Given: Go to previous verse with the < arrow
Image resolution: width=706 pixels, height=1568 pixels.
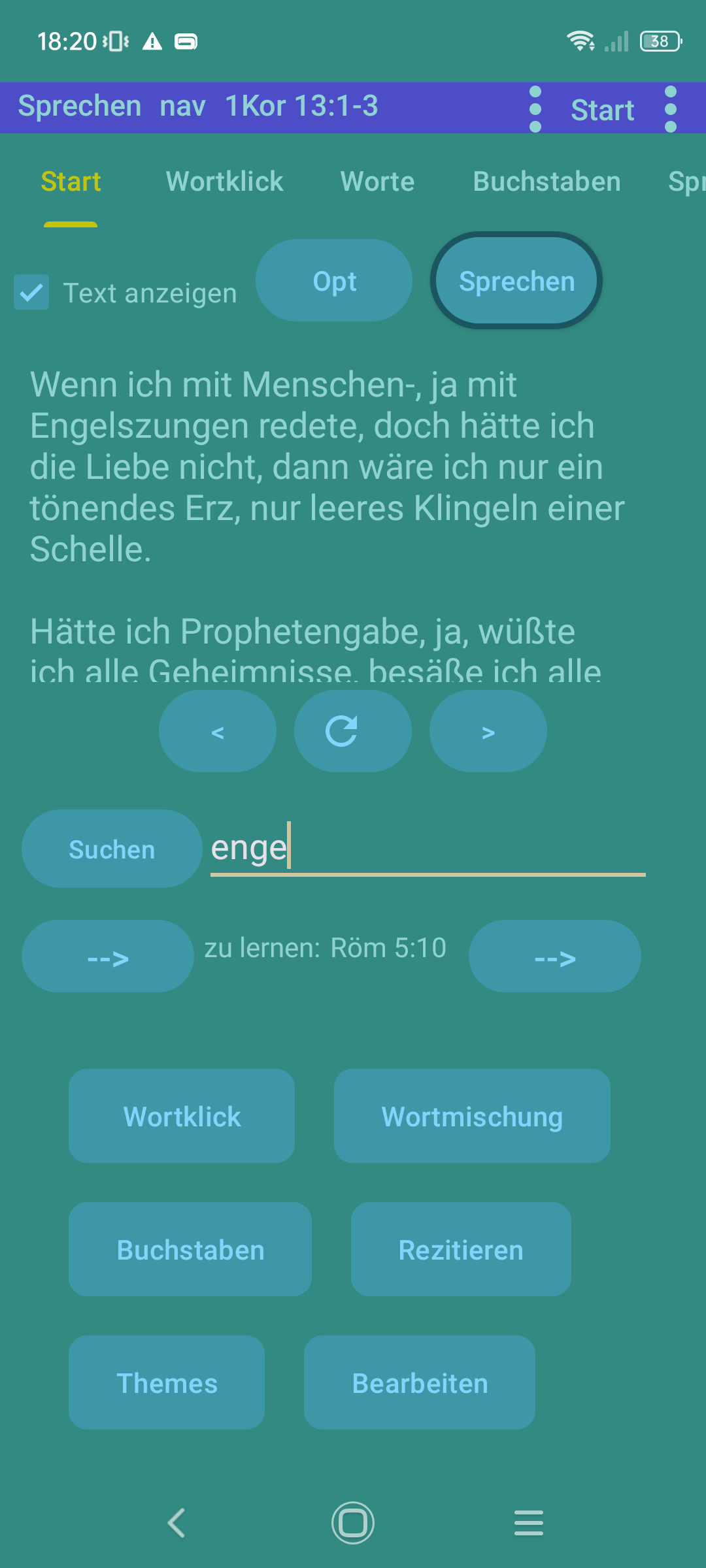Looking at the screenshot, I should [218, 731].
